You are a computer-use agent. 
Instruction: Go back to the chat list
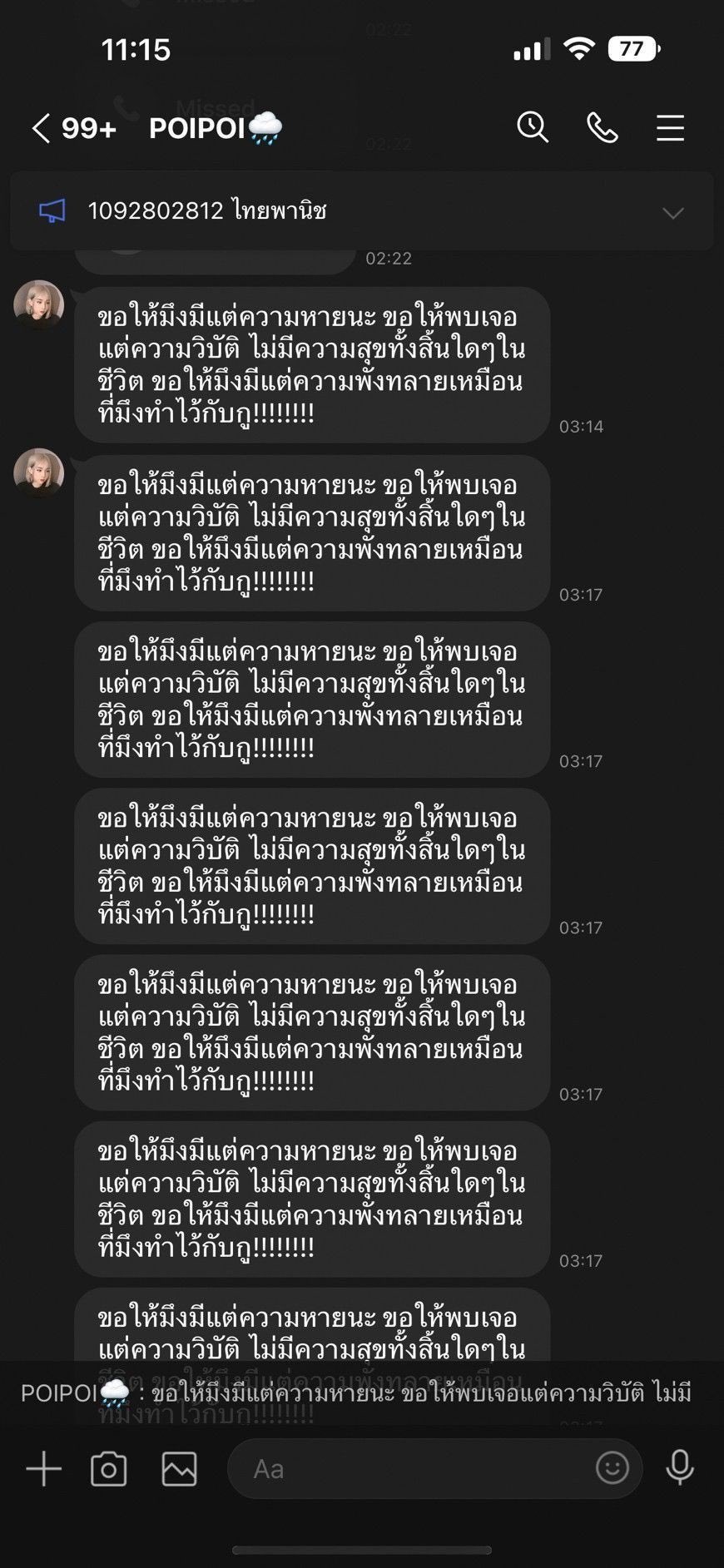click(x=42, y=128)
